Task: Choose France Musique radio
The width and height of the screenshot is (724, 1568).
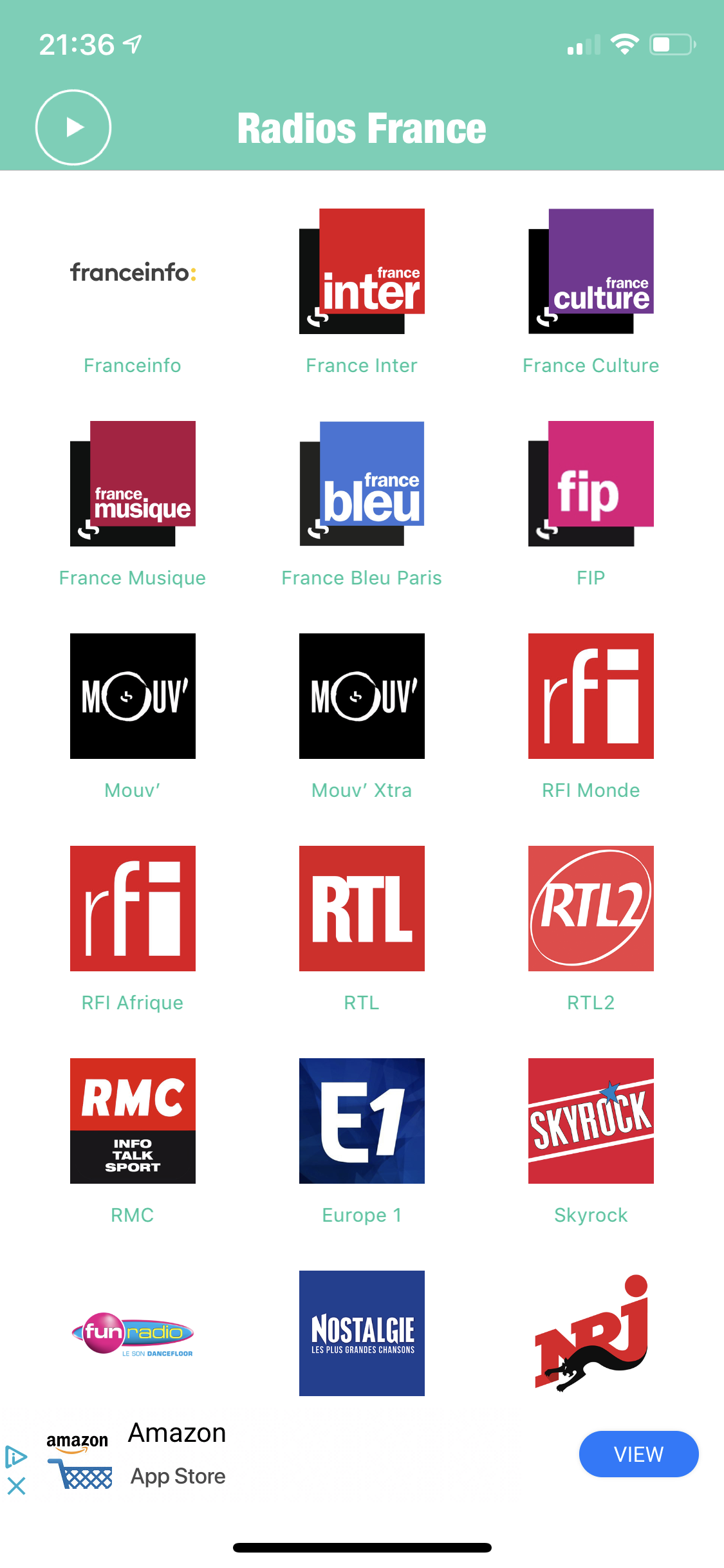Action: (x=133, y=483)
